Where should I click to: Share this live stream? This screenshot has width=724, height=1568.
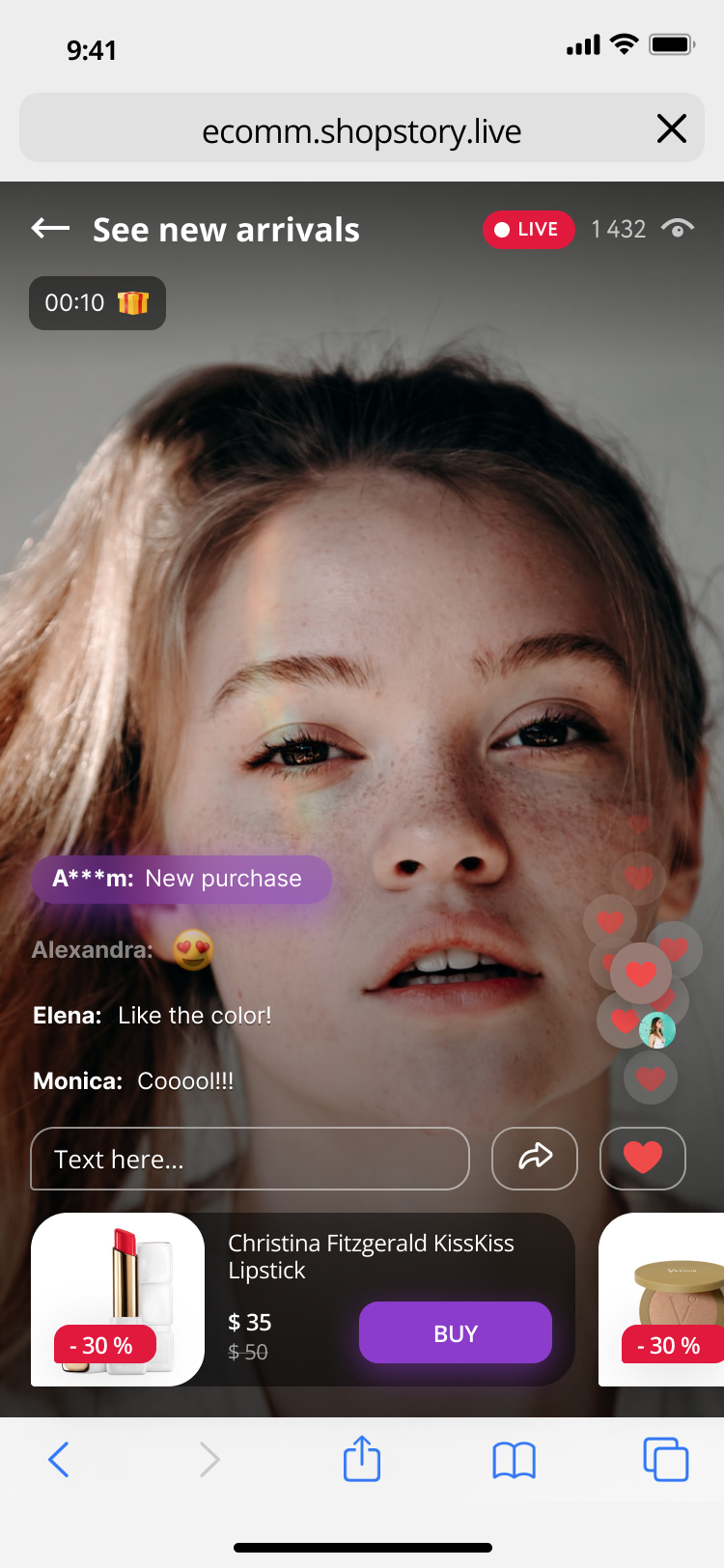click(x=535, y=1158)
